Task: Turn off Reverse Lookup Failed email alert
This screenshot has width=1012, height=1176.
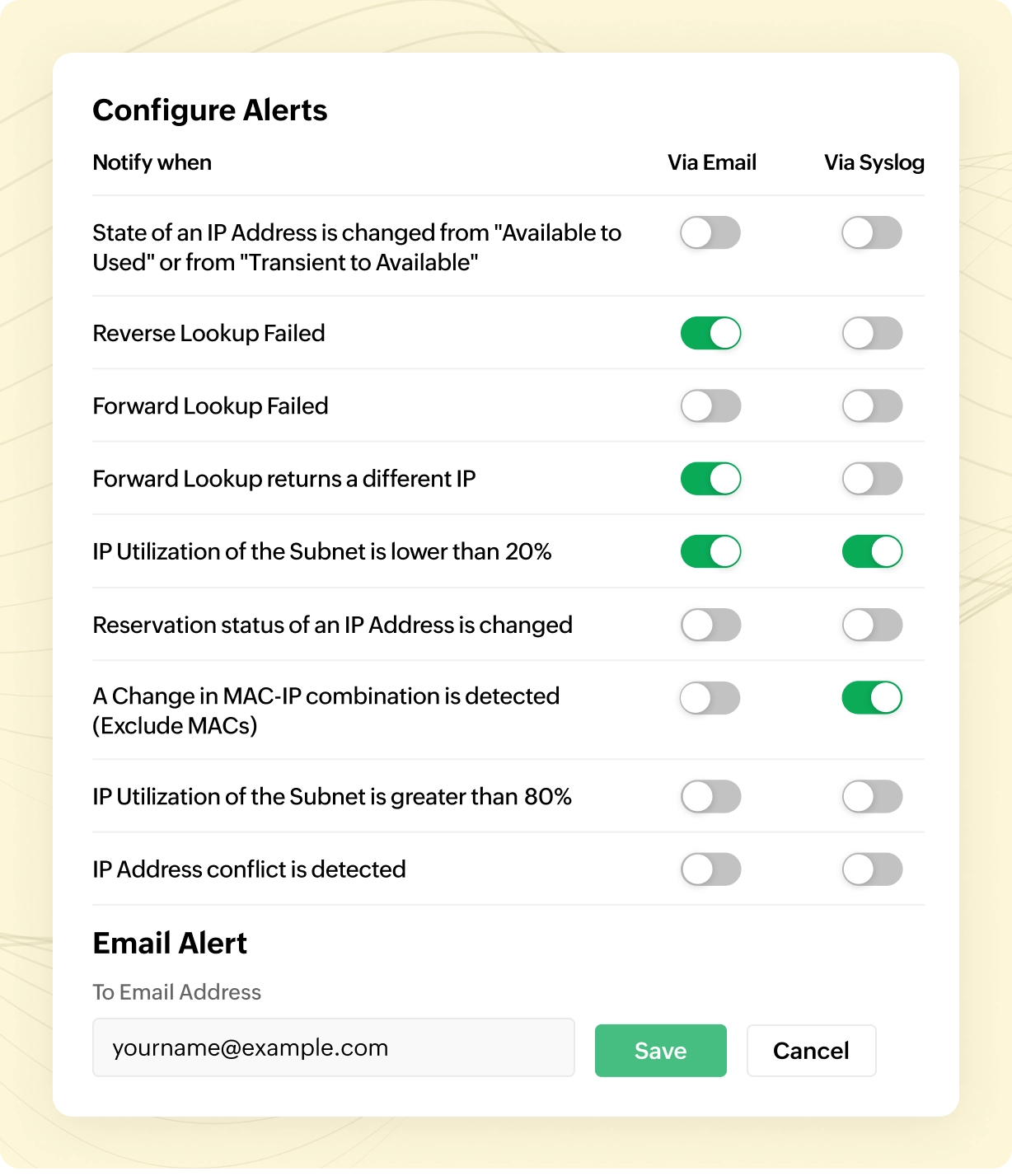Action: (710, 334)
